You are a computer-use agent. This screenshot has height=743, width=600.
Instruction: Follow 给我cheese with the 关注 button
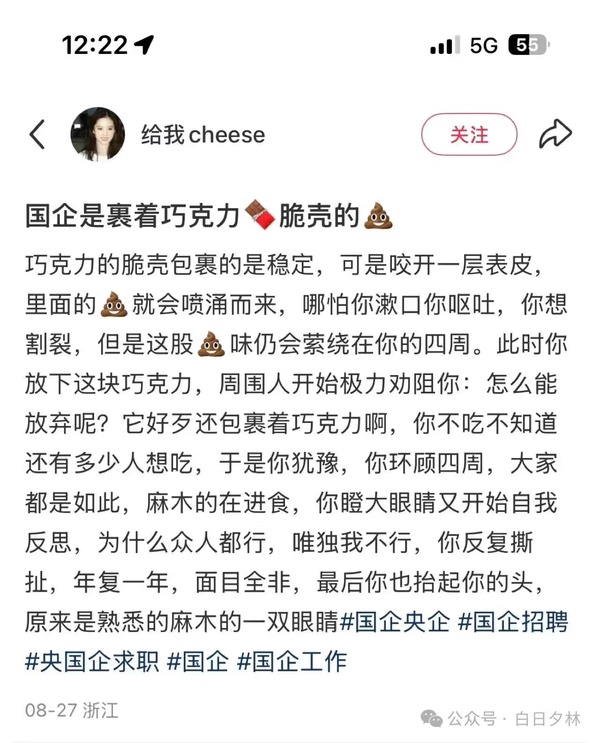(469, 134)
